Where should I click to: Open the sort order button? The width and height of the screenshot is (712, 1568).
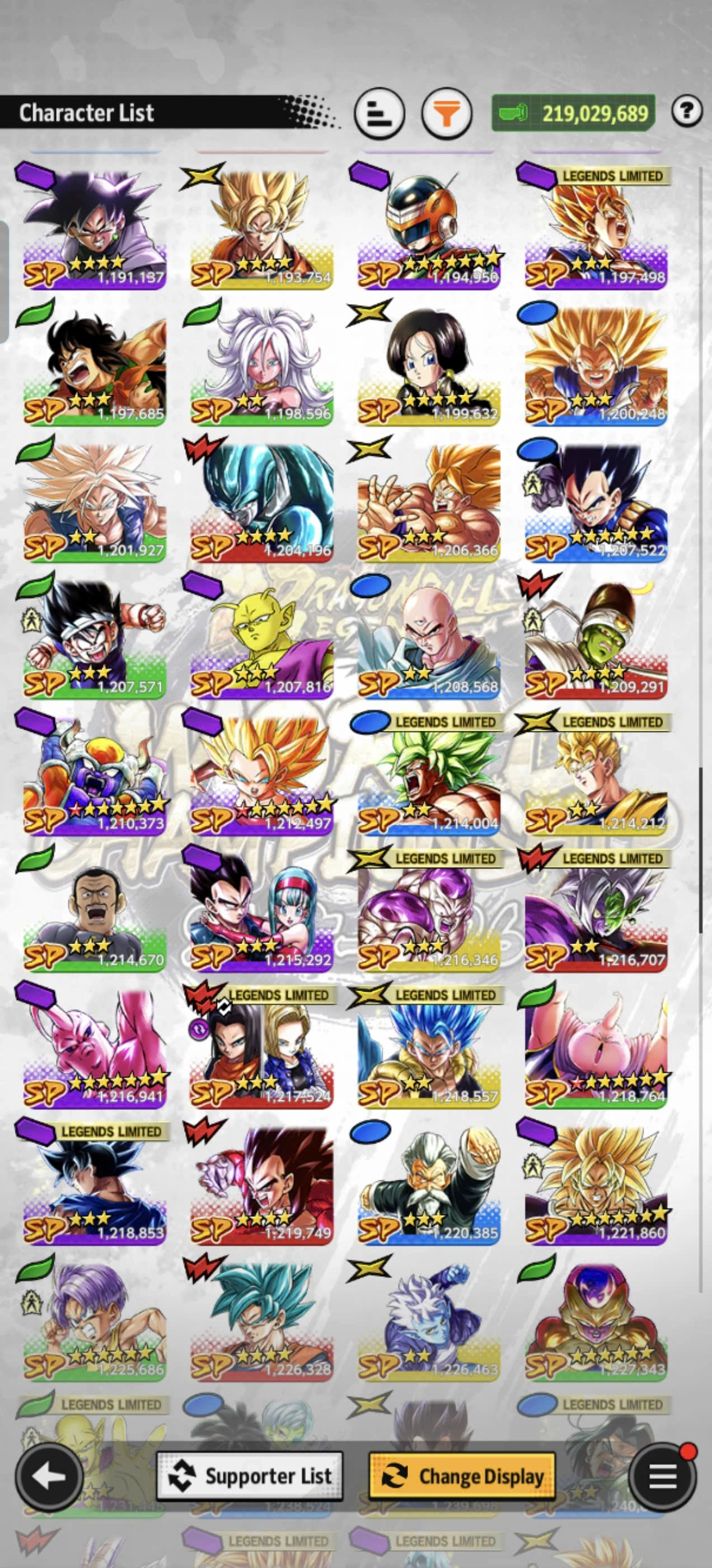tap(378, 113)
